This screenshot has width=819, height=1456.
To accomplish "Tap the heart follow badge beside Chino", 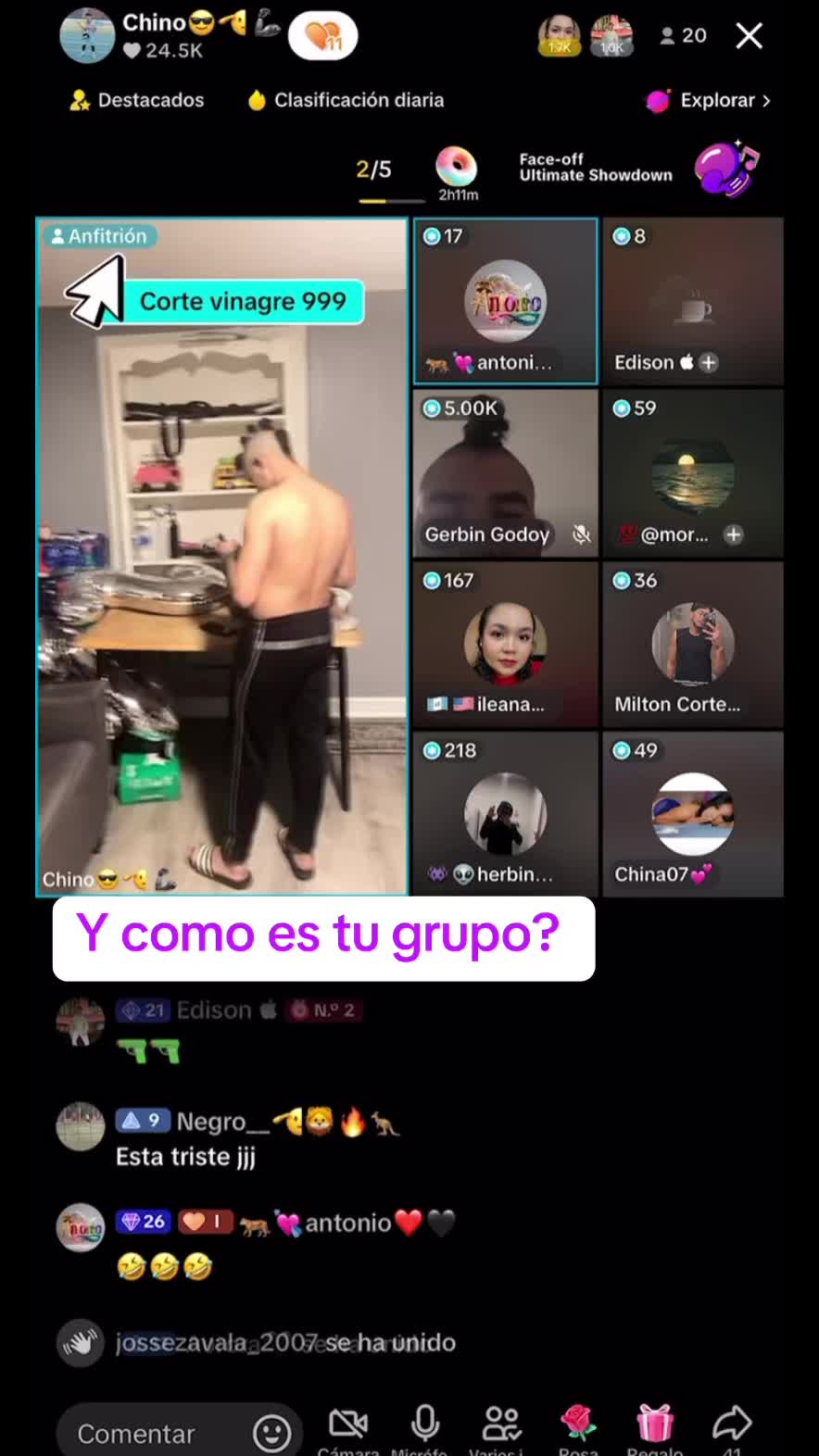I will pyautogui.click(x=322, y=36).
